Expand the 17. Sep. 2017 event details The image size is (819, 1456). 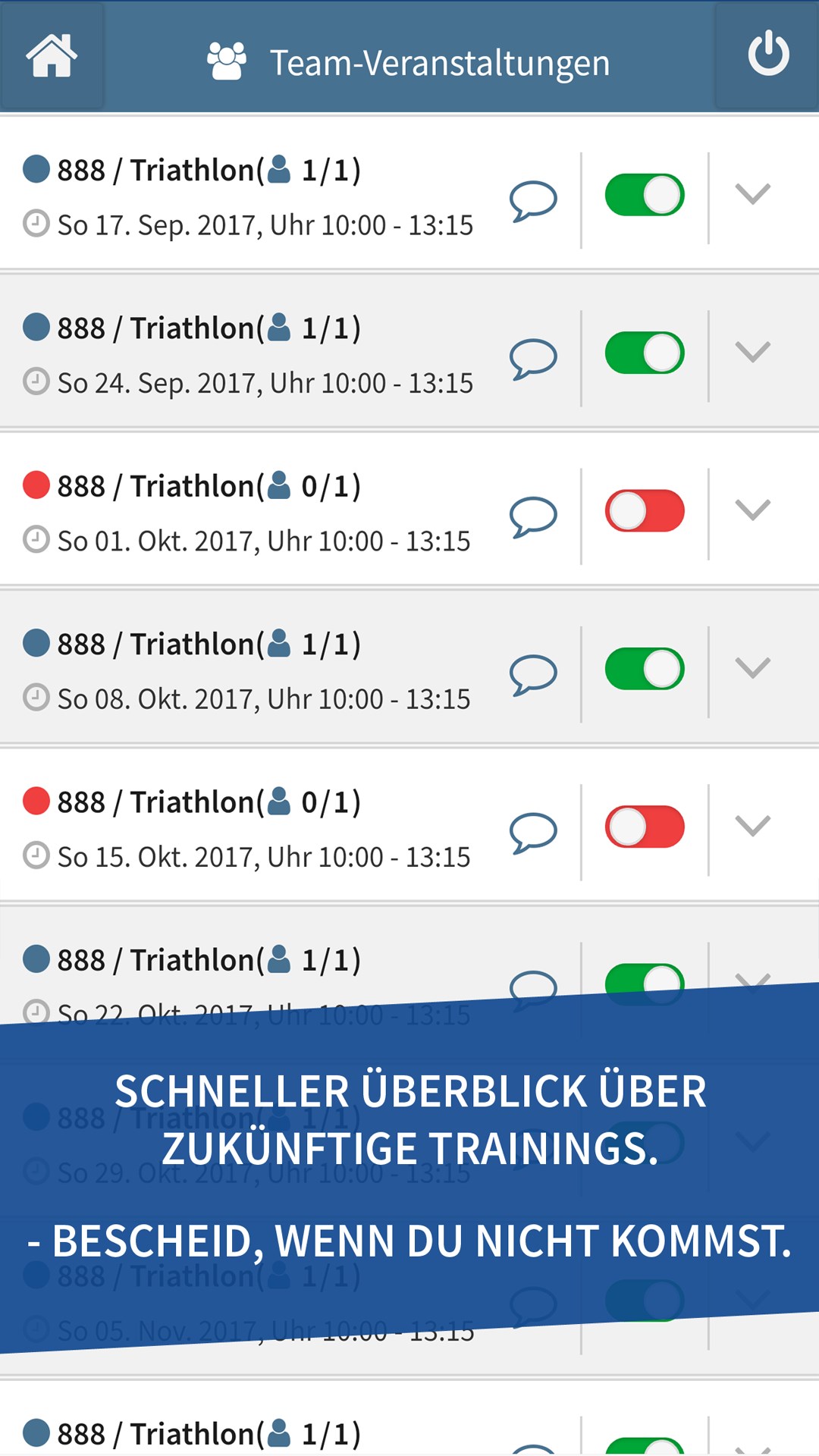(752, 194)
